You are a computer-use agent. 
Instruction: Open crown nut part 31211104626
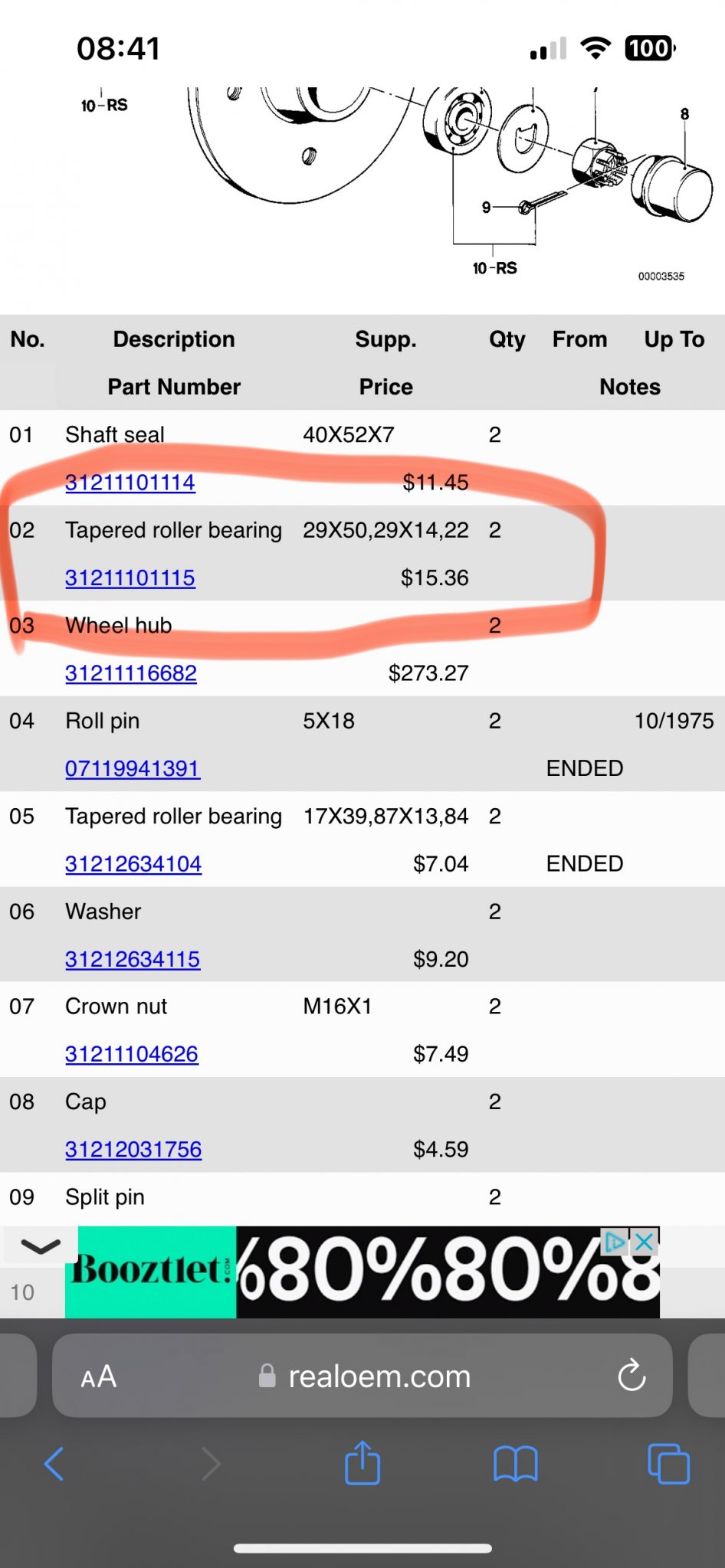click(x=132, y=1054)
